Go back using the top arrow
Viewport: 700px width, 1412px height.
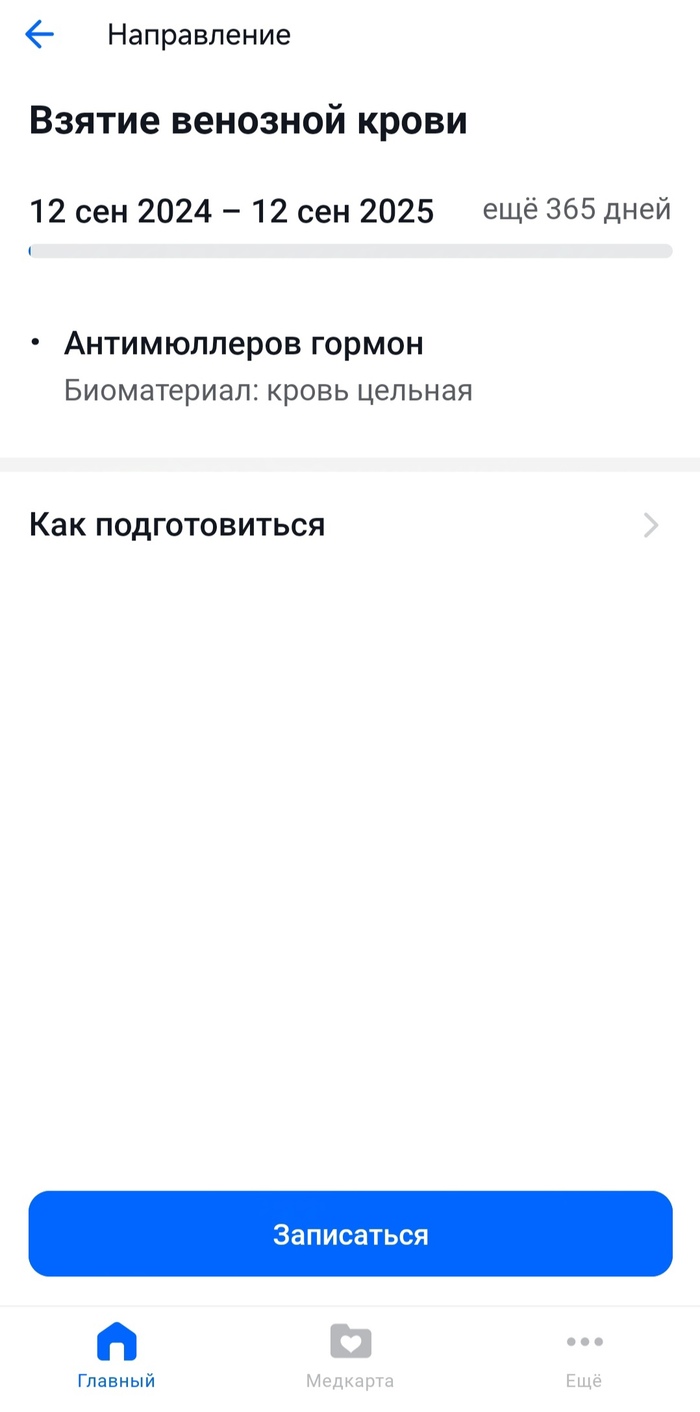coord(39,35)
